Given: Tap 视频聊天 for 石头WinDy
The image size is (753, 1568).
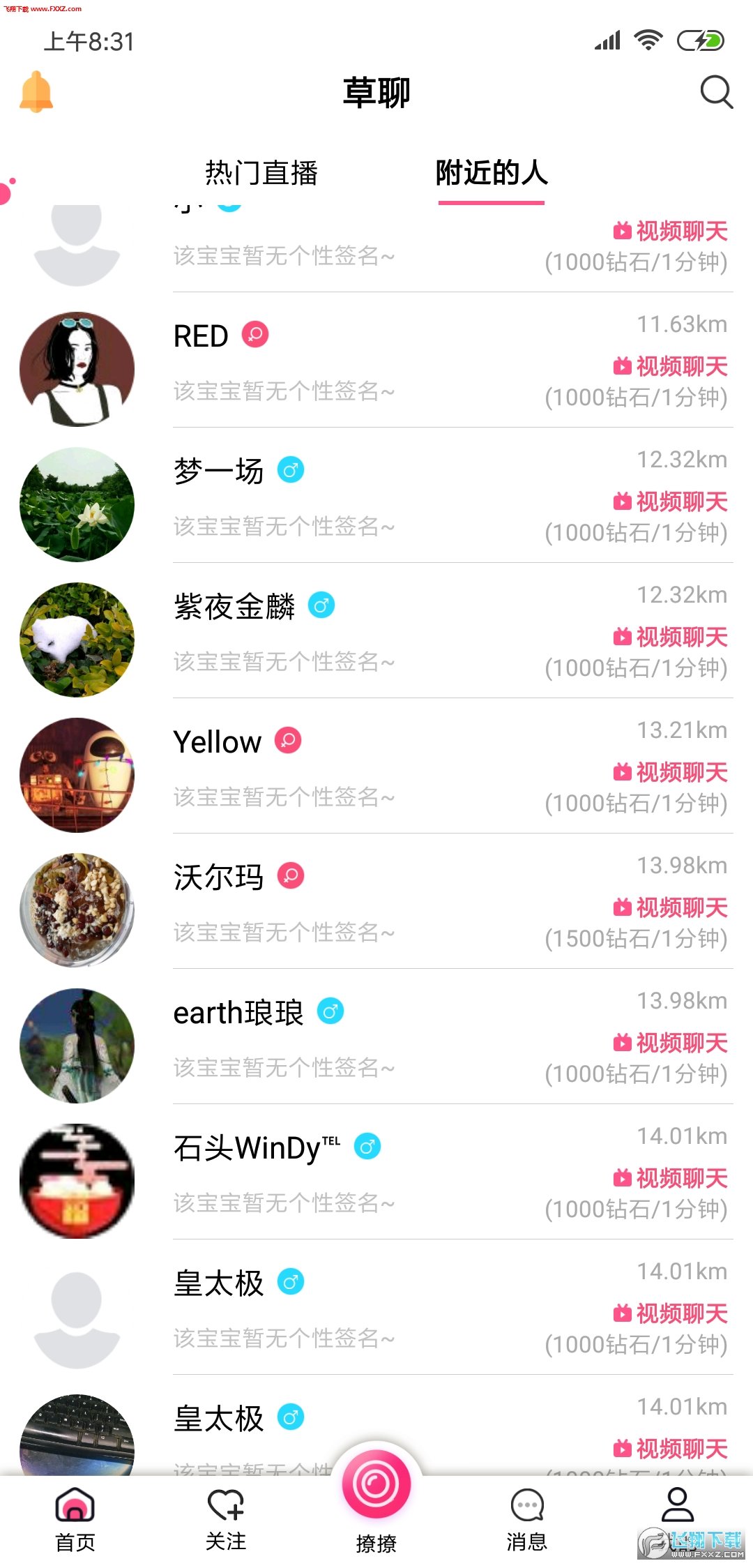Looking at the screenshot, I should [671, 1178].
